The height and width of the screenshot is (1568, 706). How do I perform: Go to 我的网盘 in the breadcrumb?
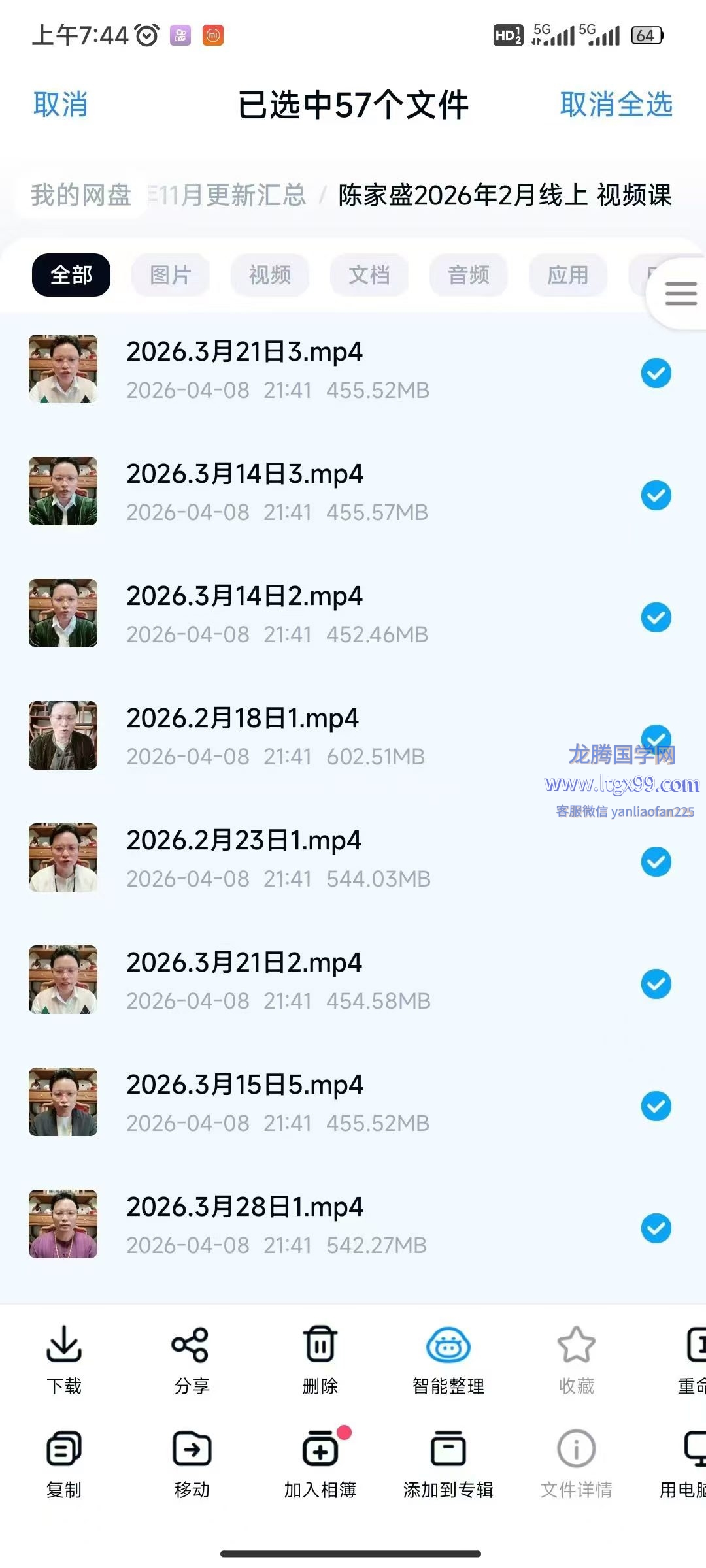(x=81, y=195)
